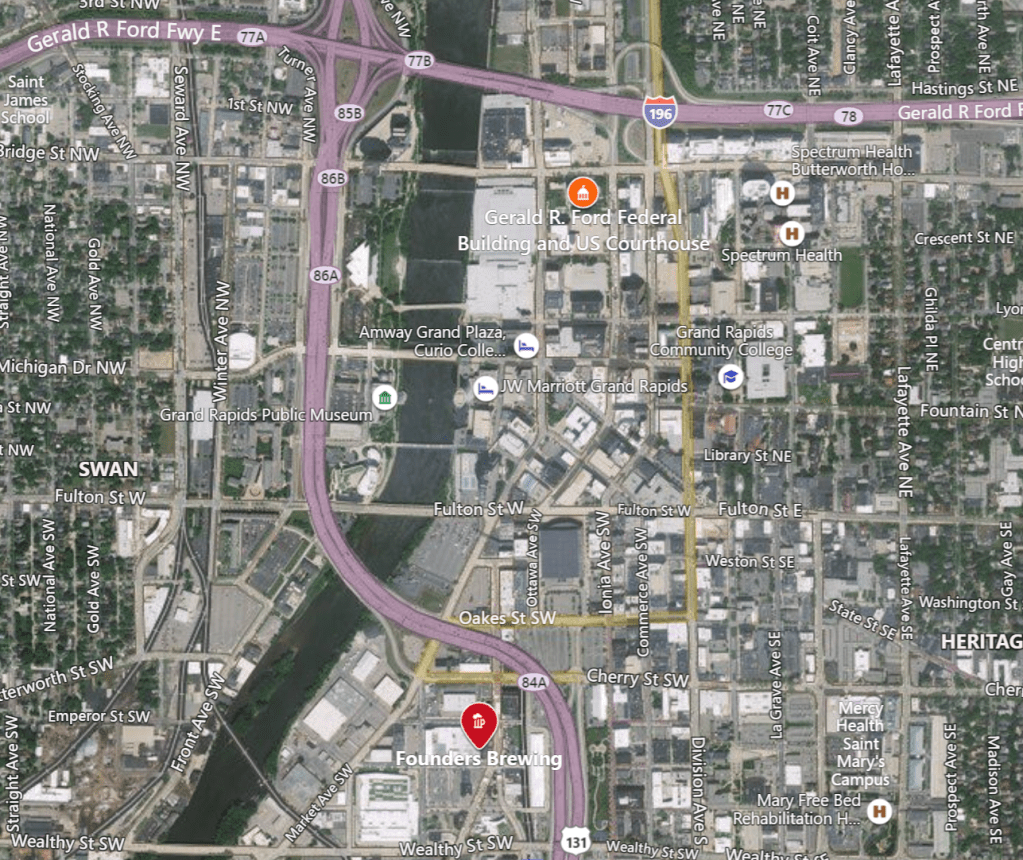Select the Spectrum Health hospital marker
Image resolution: width=1023 pixels, height=860 pixels.
792,234
